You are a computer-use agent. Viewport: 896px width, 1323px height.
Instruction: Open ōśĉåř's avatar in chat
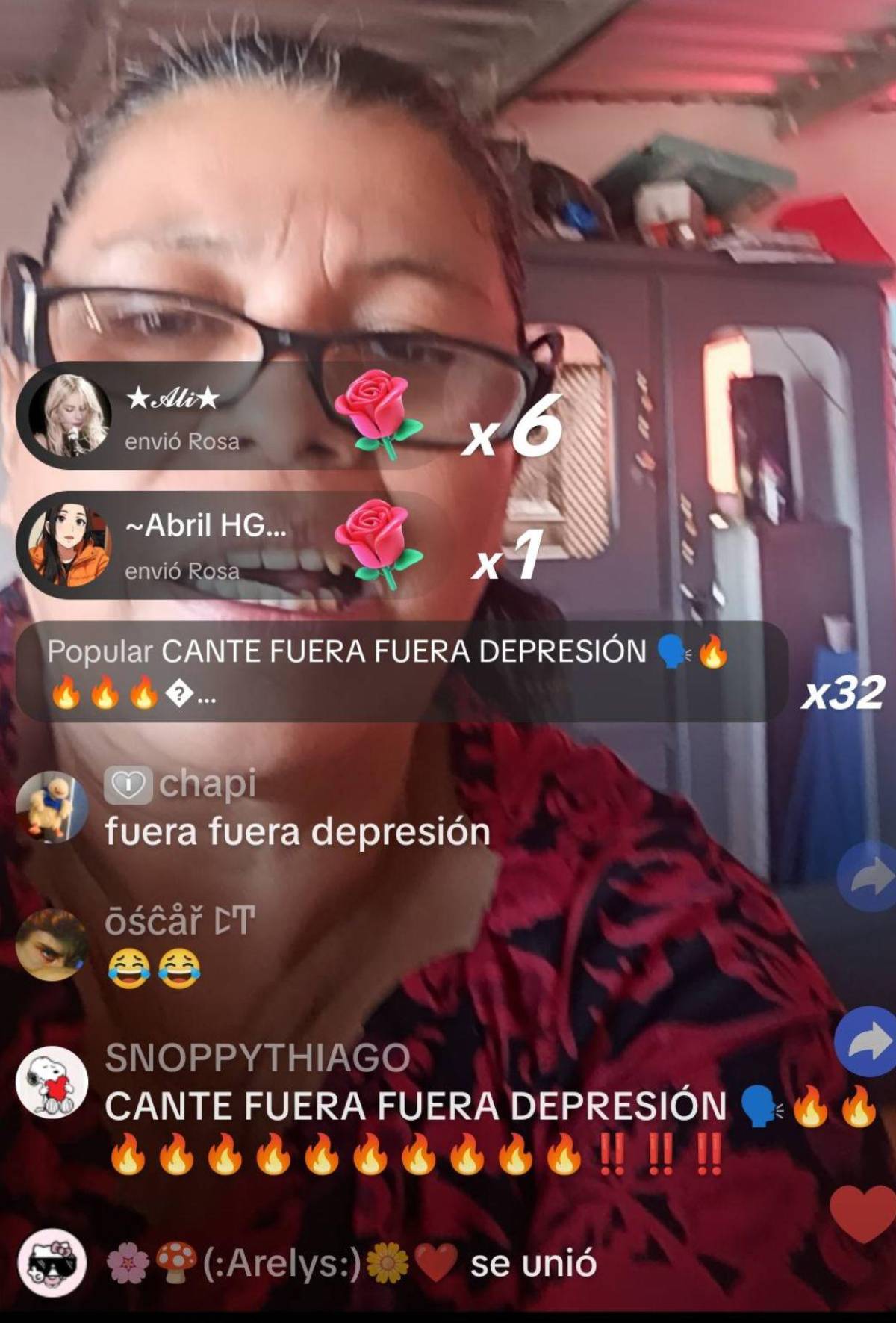52,945
